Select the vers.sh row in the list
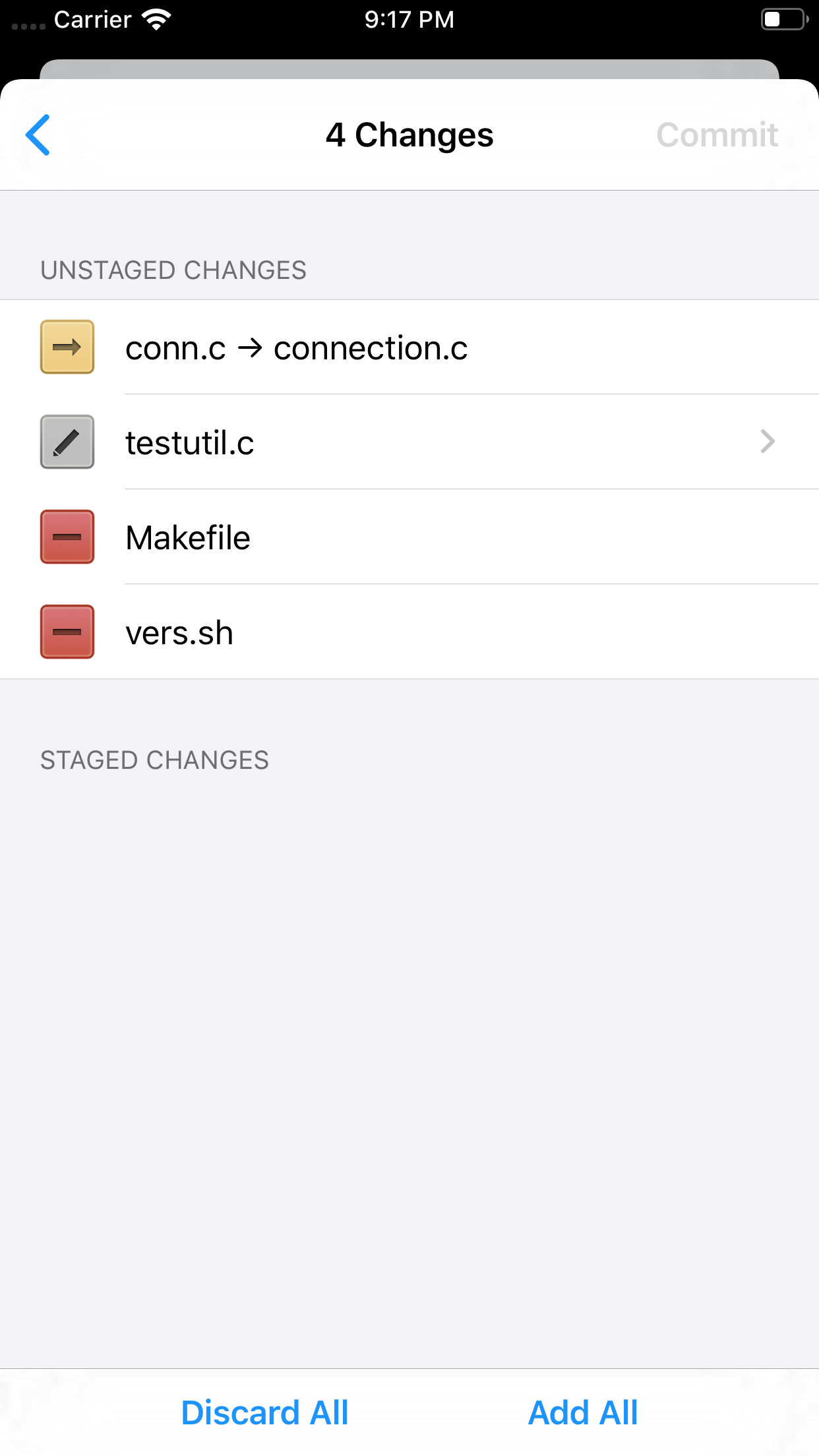This screenshot has height=1456, width=819. pyautogui.click(x=409, y=632)
